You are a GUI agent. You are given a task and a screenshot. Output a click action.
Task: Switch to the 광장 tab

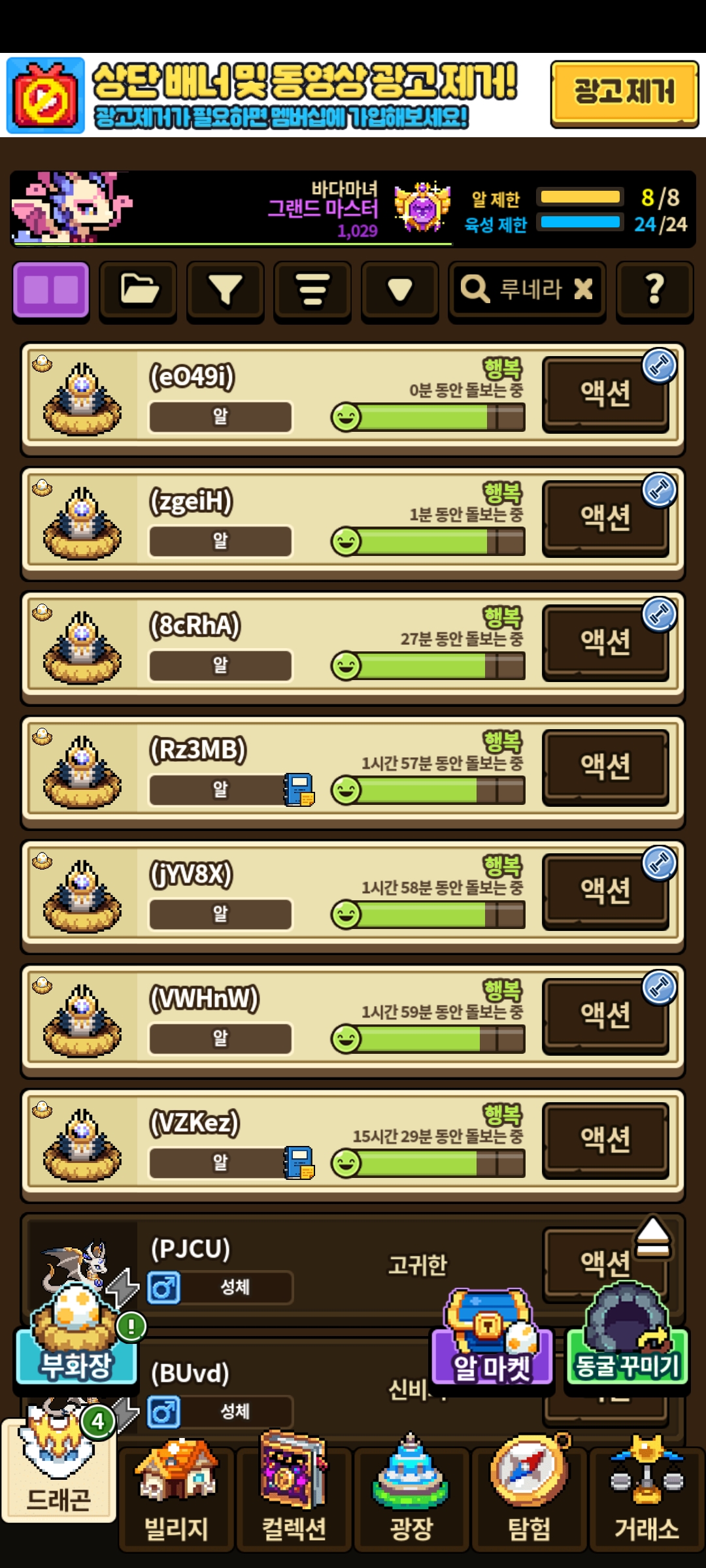click(411, 1496)
